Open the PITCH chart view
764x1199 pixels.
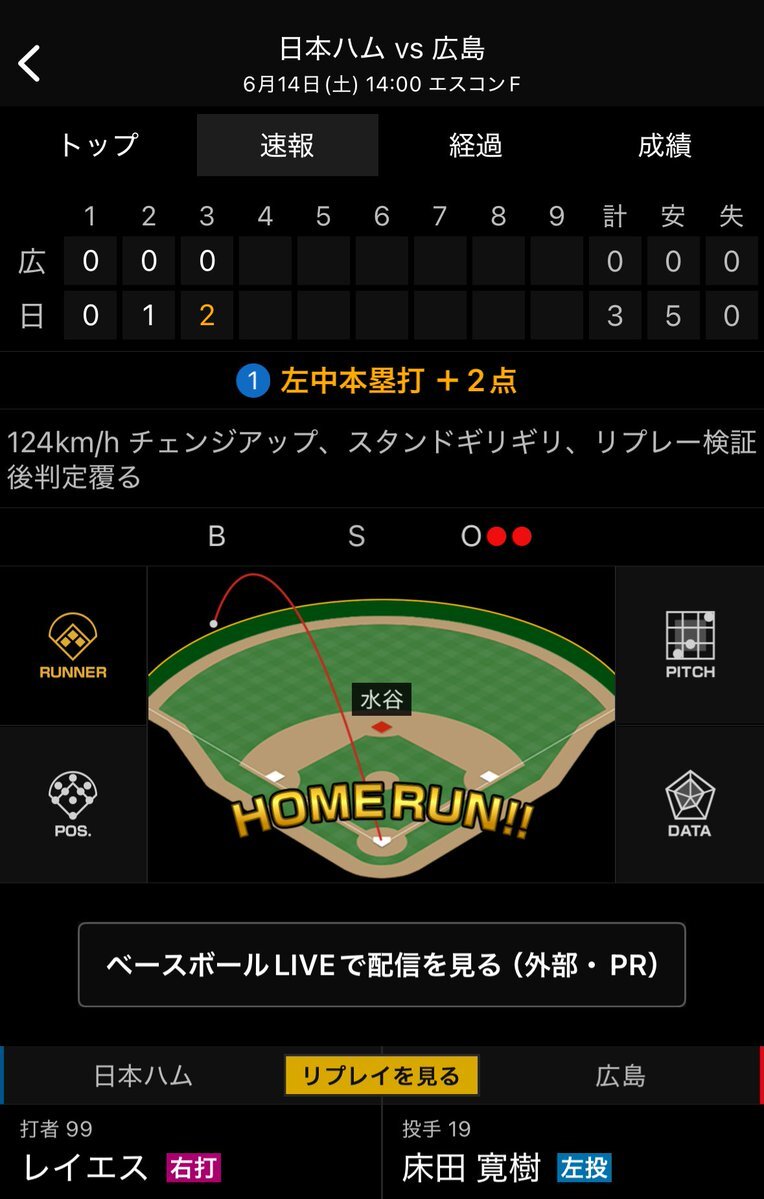690,646
